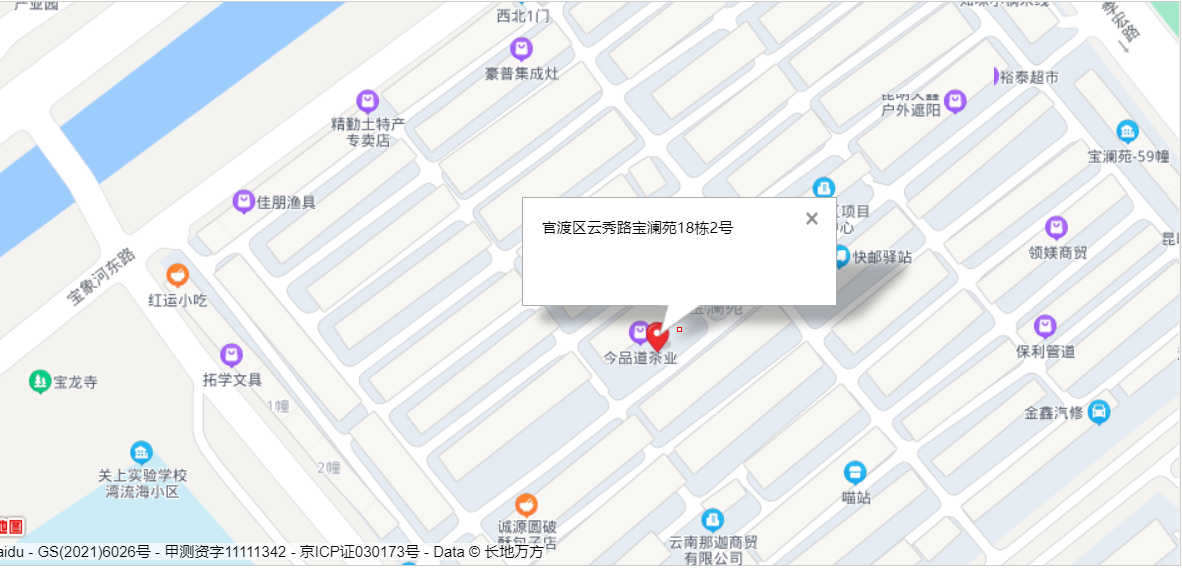Tap the 宝龙寺 temple marker
The image size is (1182, 568).
coord(39,381)
